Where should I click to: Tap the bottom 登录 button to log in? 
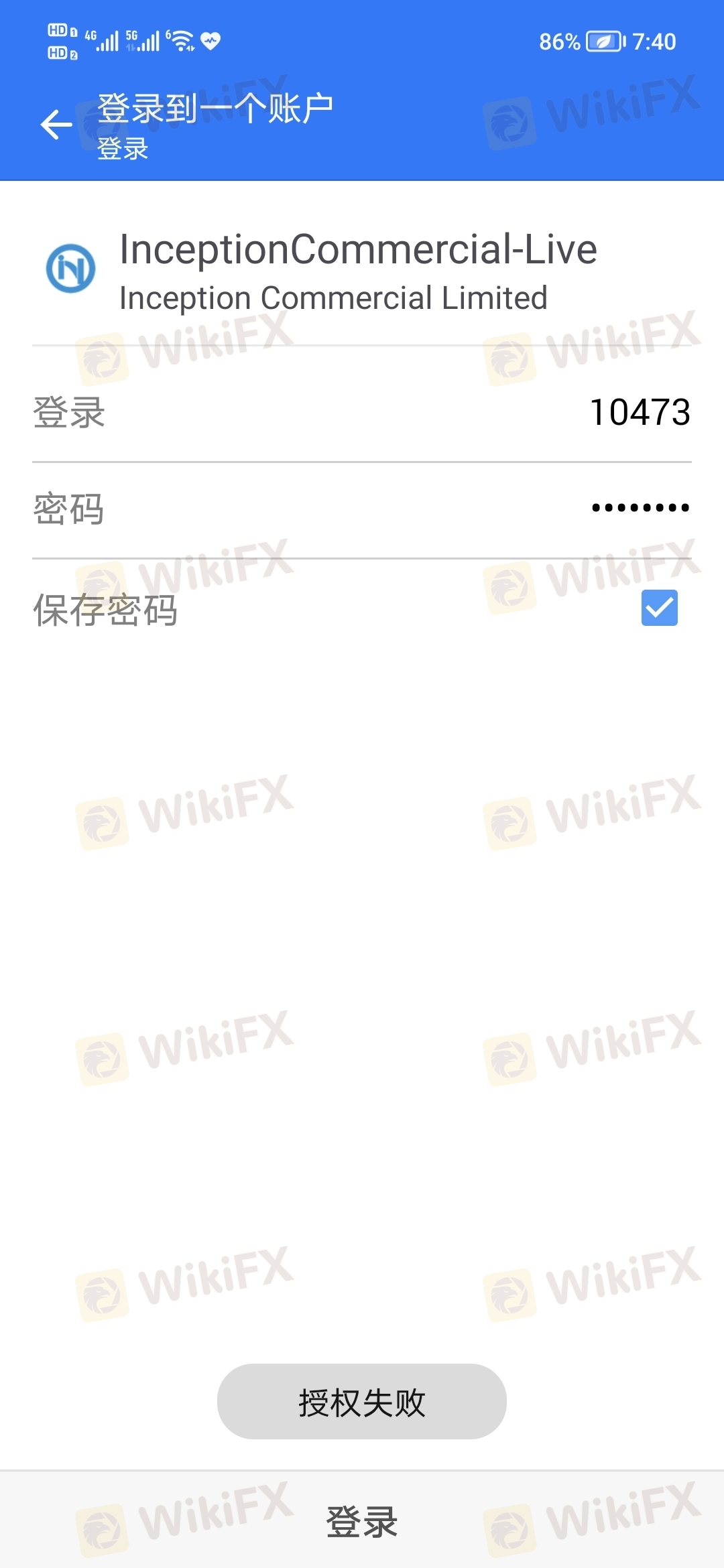[x=362, y=1521]
